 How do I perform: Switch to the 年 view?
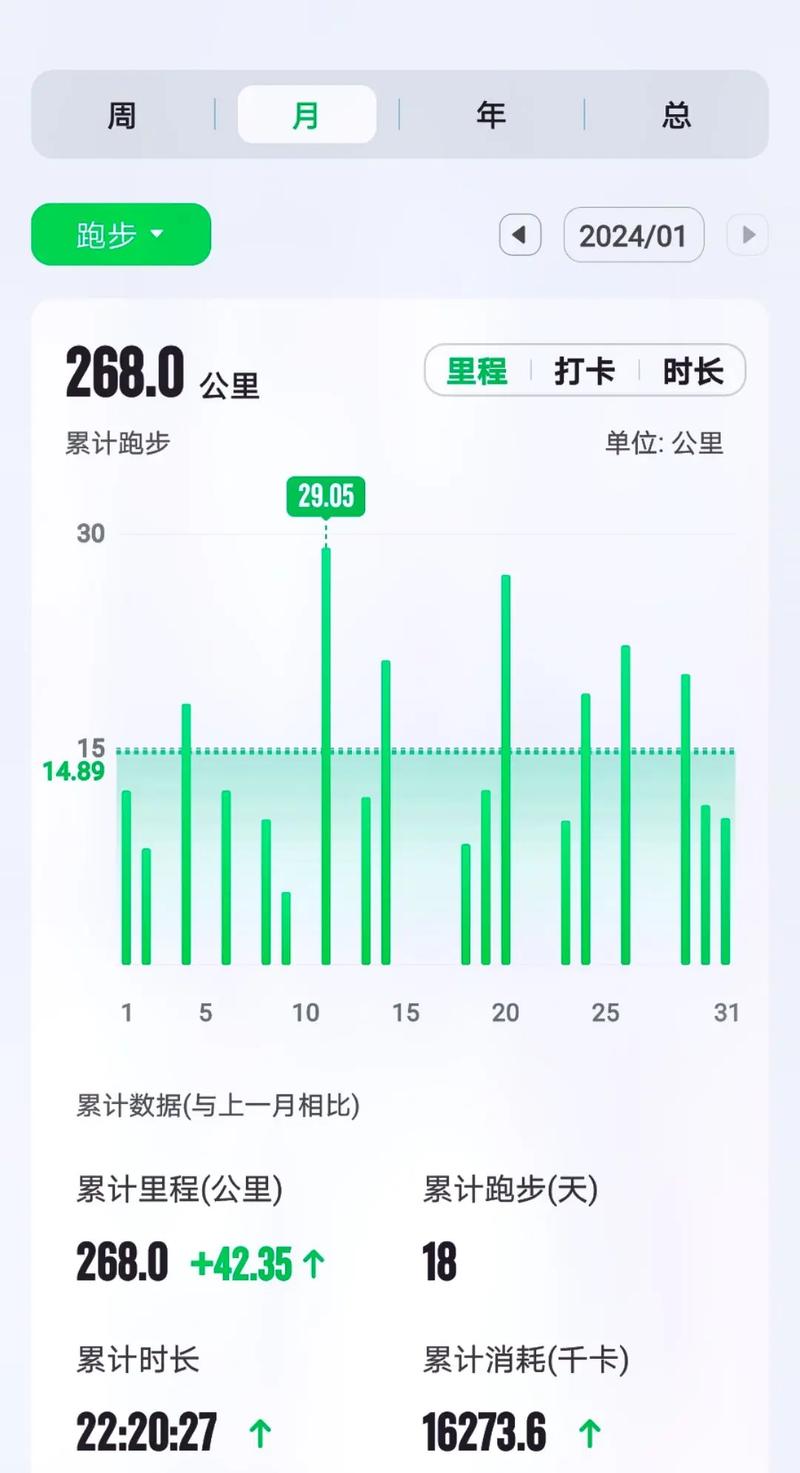coord(491,115)
